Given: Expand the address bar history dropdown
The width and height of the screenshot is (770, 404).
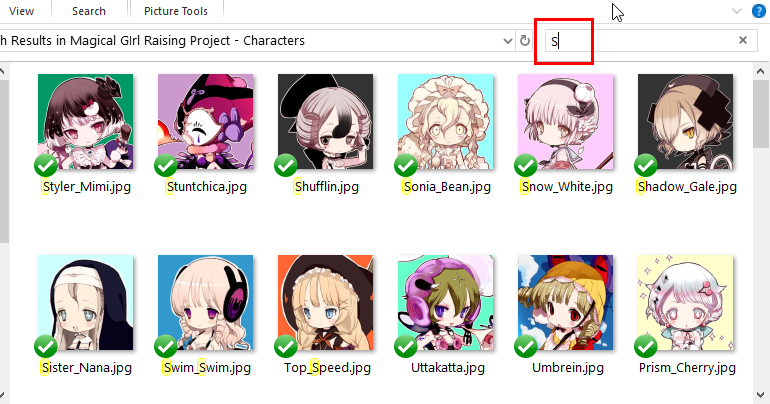Looking at the screenshot, I should coord(506,41).
